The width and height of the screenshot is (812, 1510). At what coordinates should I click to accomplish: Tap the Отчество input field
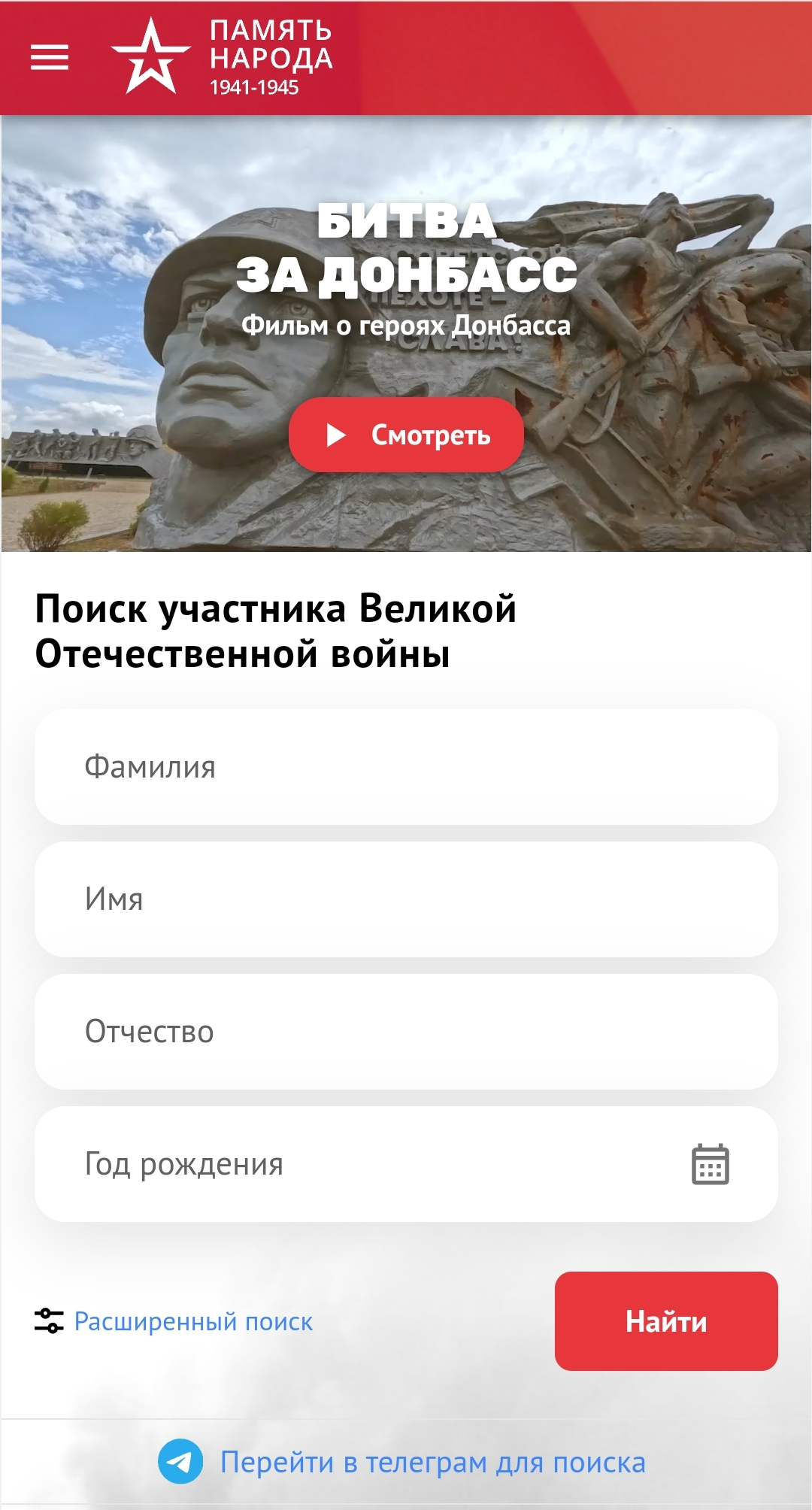pos(406,1032)
